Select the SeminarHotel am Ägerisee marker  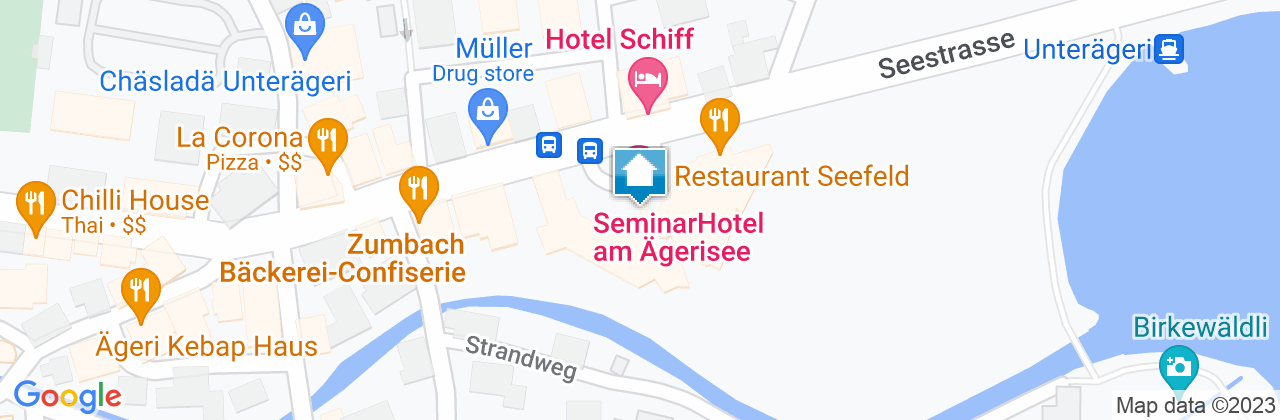[x=638, y=174]
